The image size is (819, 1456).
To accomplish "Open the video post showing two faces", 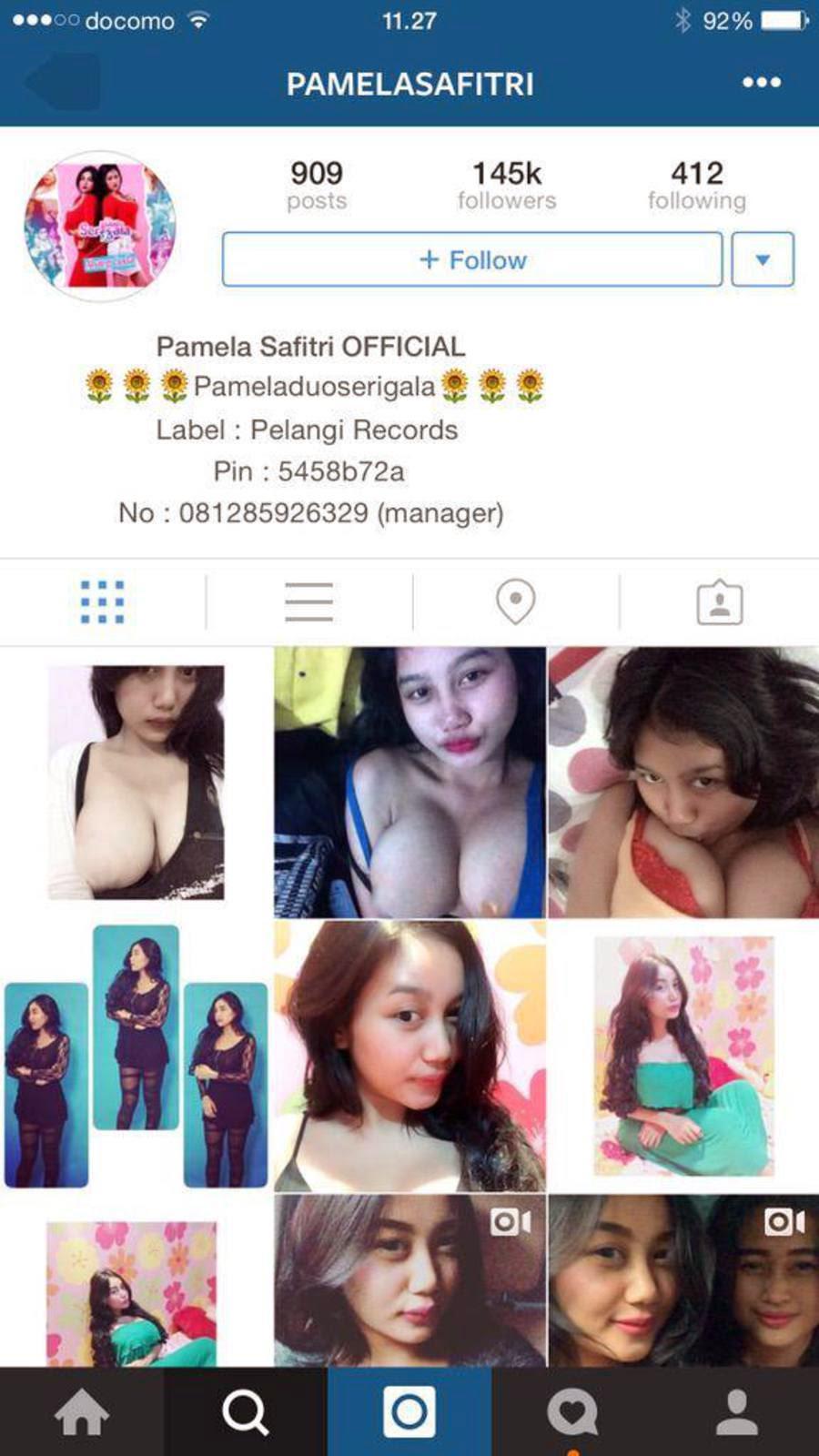I will pos(682,1279).
